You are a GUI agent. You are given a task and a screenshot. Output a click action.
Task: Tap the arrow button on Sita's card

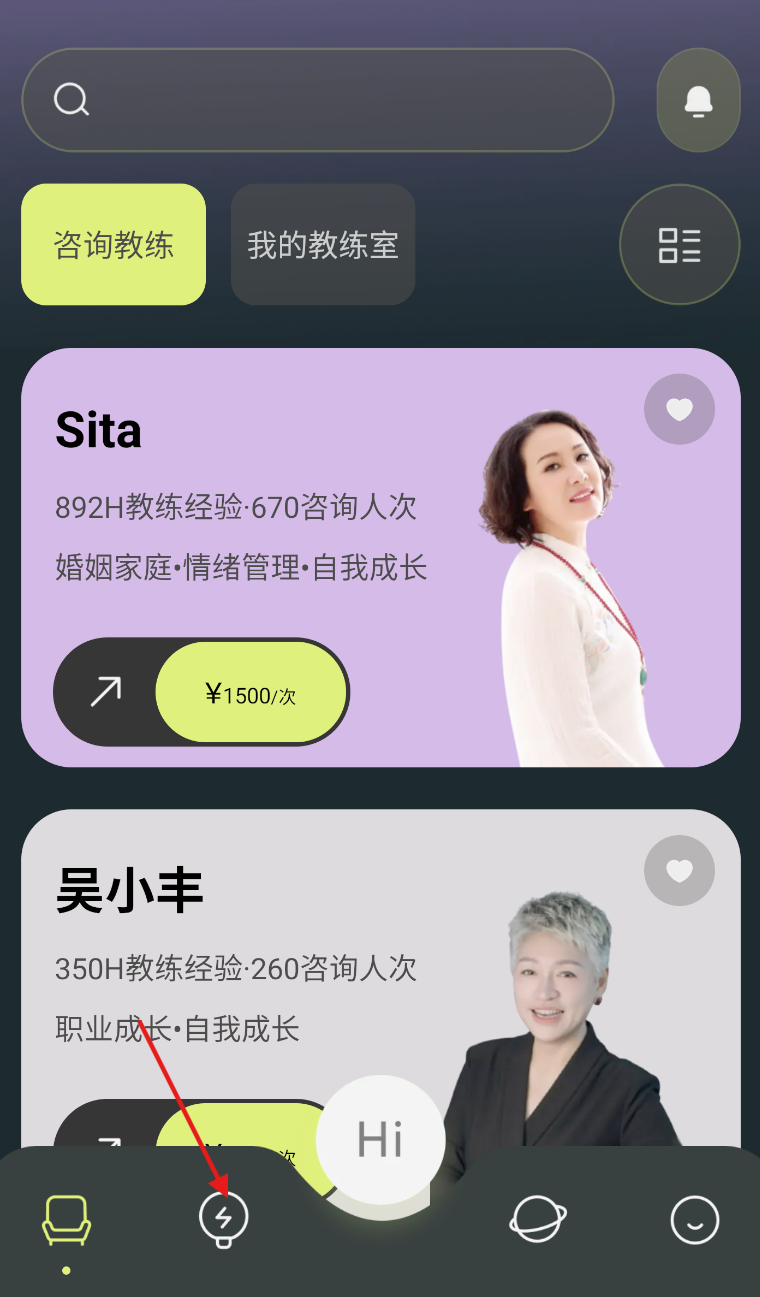[x=106, y=692]
